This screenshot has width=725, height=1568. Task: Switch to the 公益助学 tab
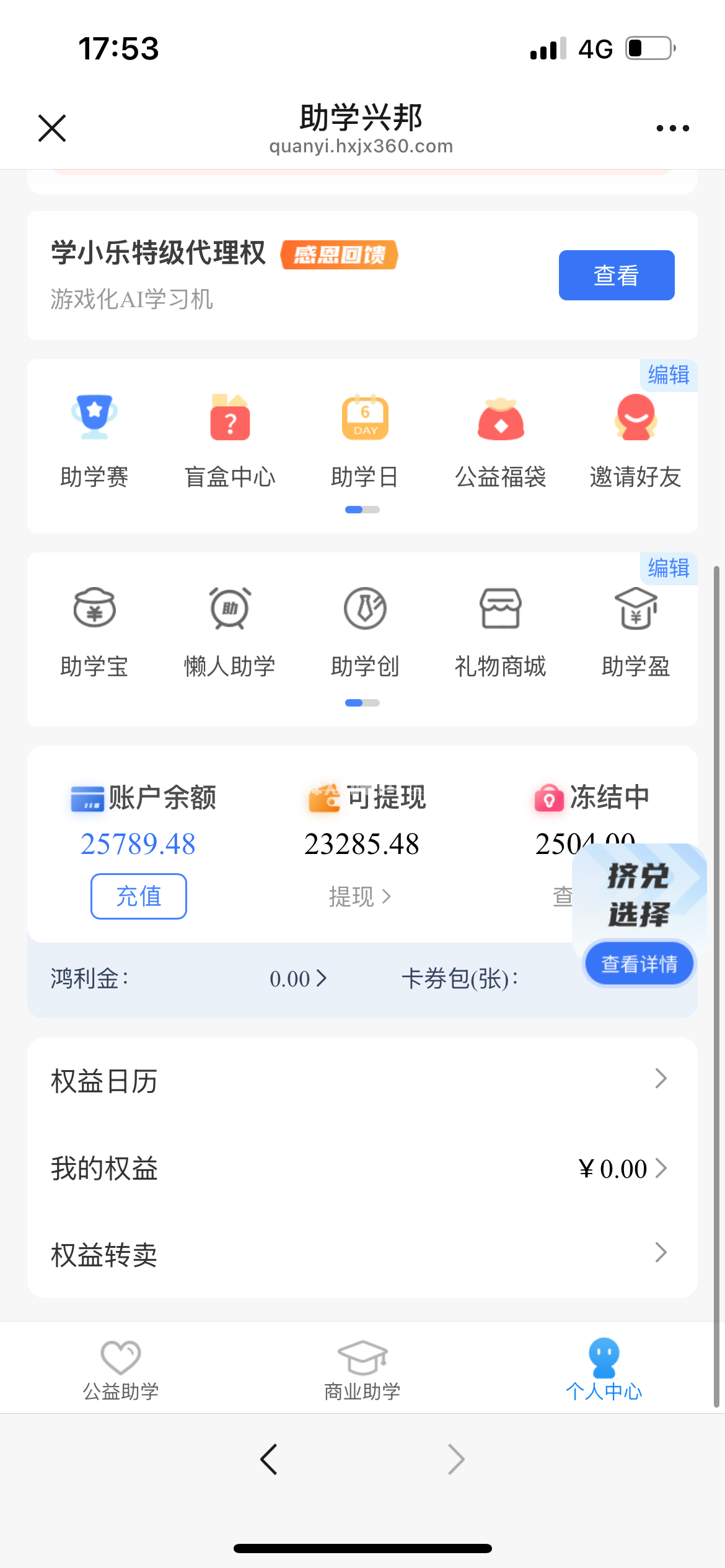pyautogui.click(x=121, y=1370)
